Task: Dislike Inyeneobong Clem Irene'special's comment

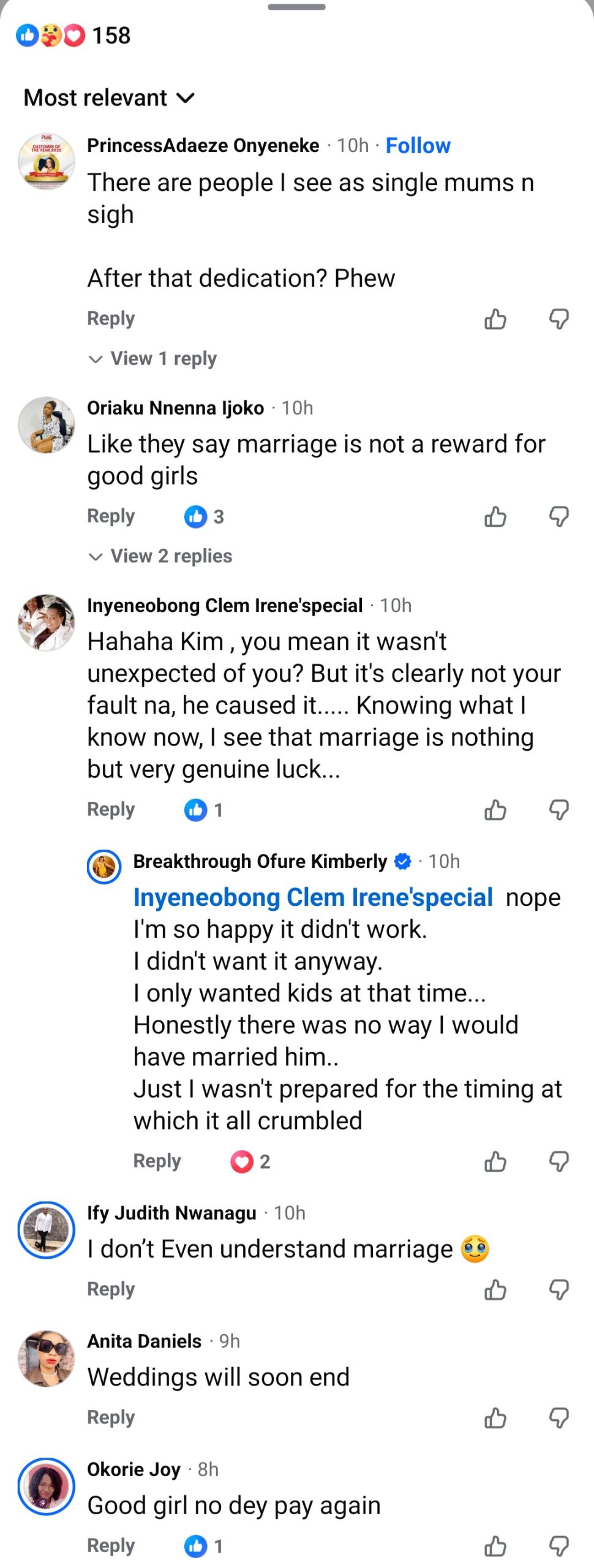Action: 558,810
